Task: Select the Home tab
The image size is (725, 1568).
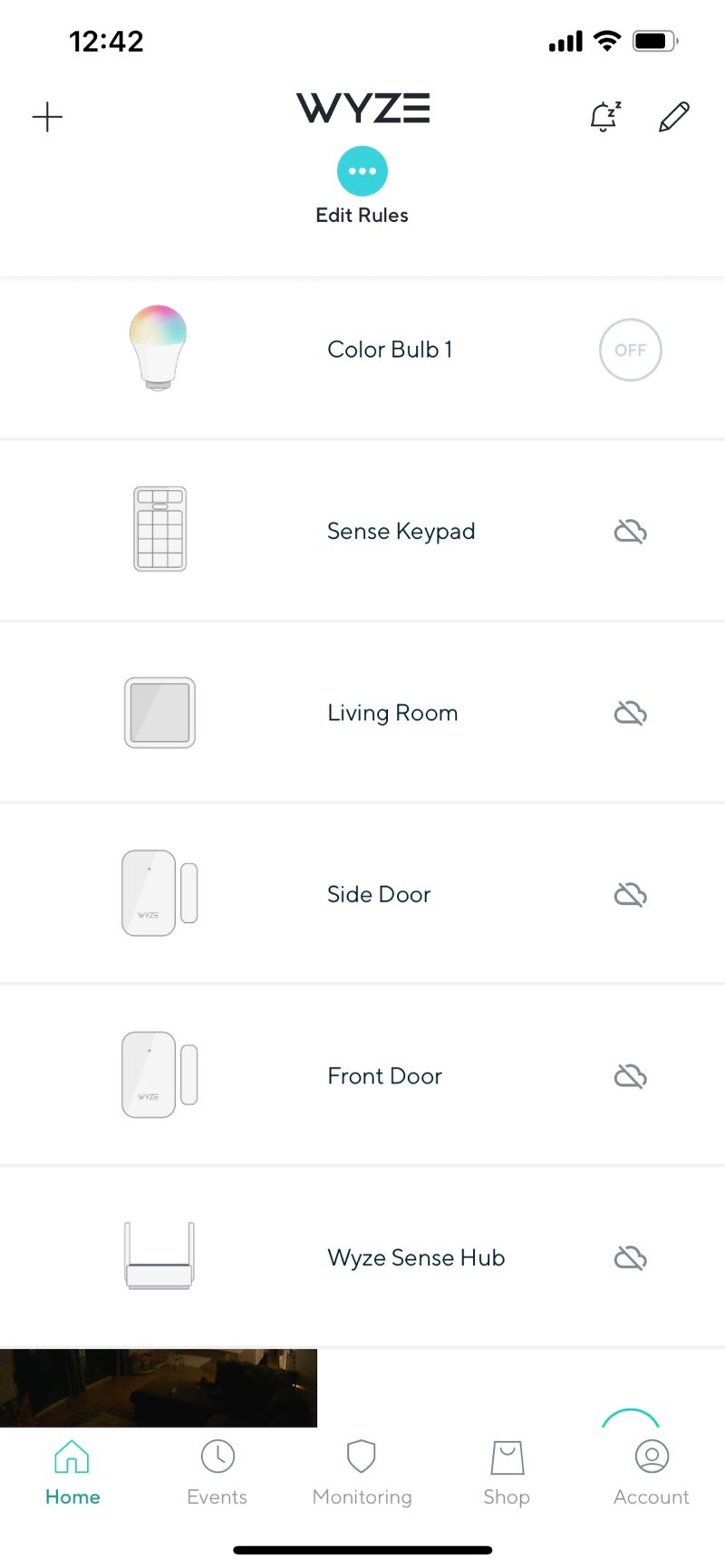Action: pos(72,1472)
